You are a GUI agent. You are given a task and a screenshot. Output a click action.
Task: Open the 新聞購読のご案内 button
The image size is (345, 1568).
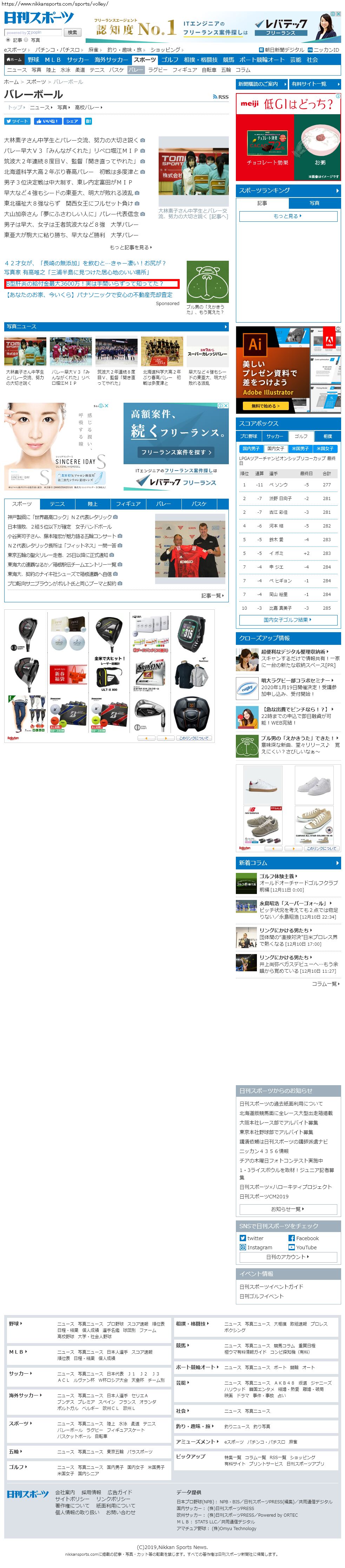click(260, 84)
